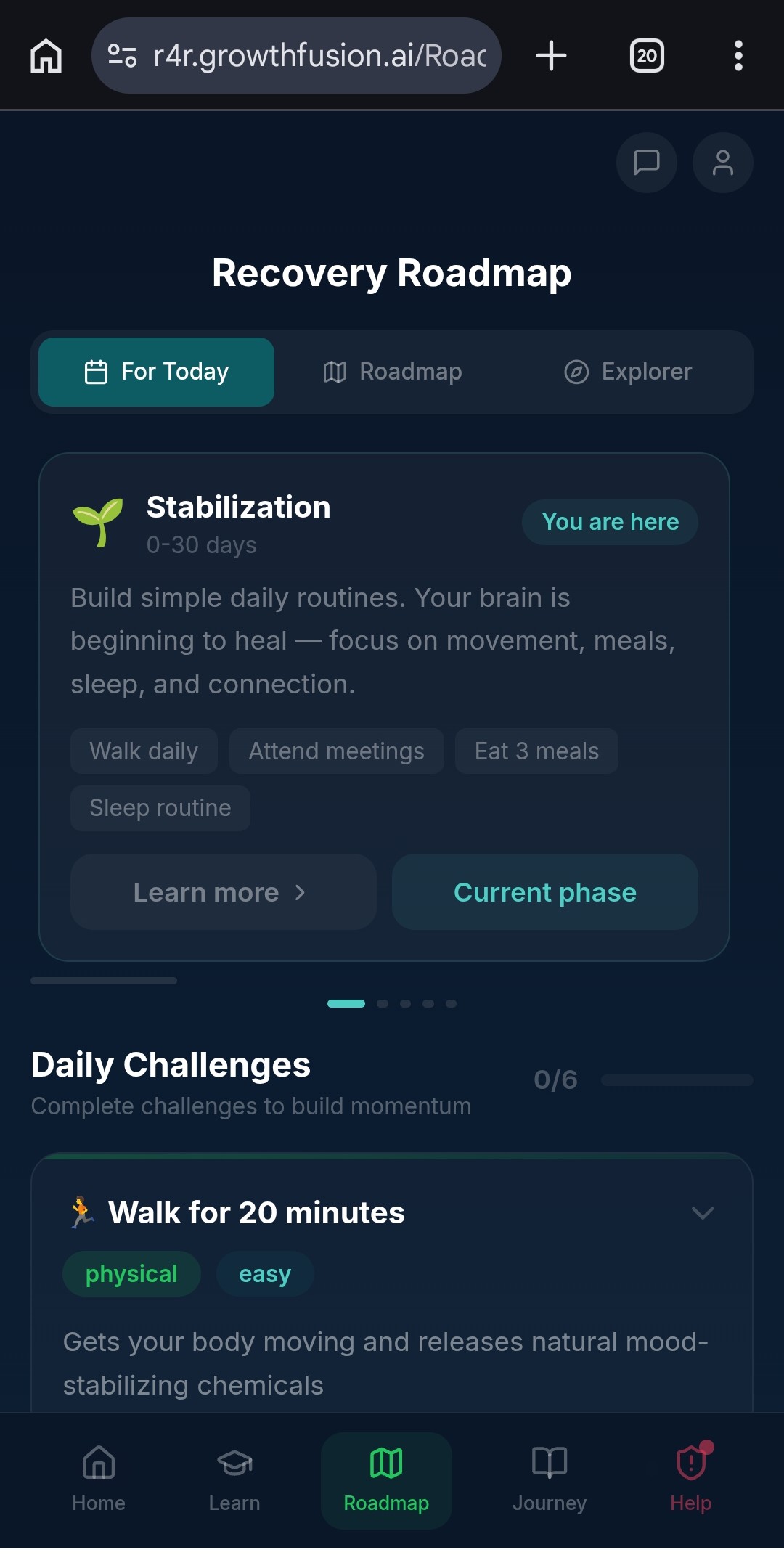Screen dimensions: 784x1555
Task: Open the chat bubble icon at top right
Action: click(x=646, y=162)
